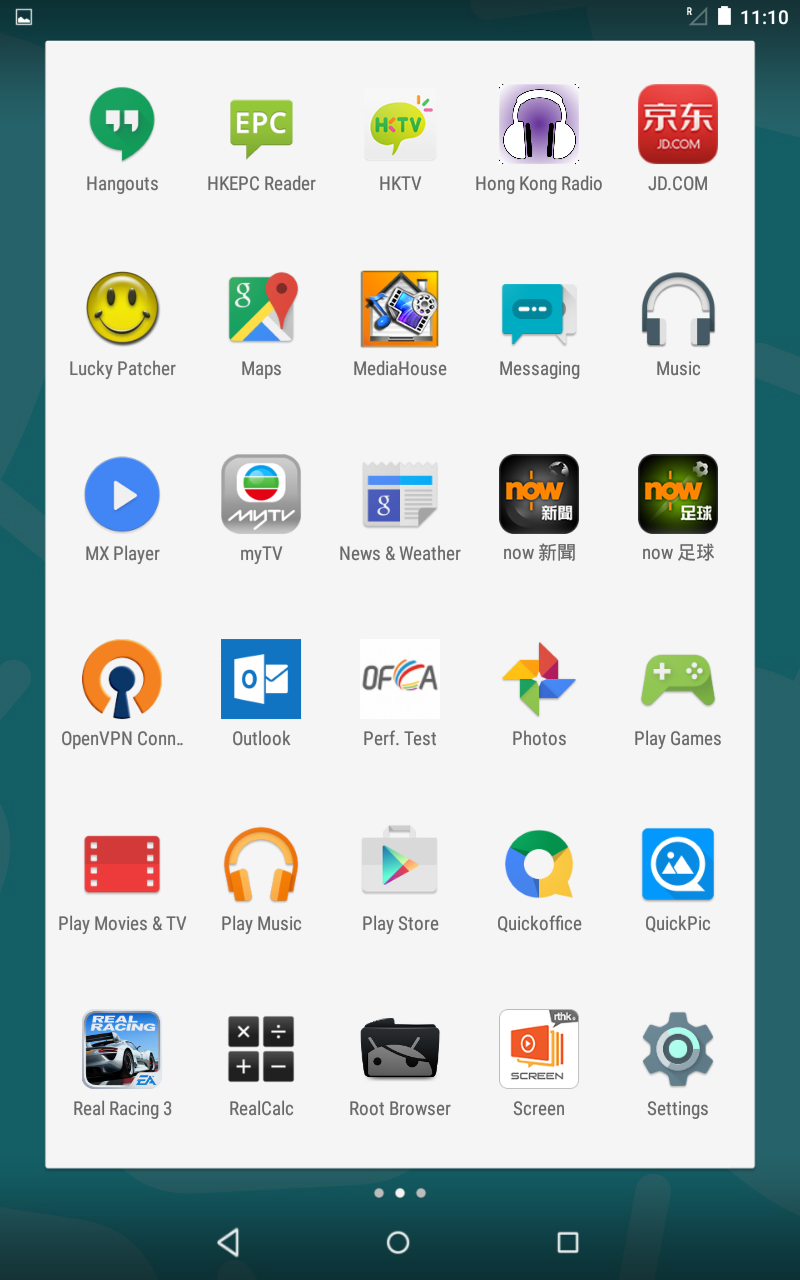Open the Outlook app

point(261,680)
